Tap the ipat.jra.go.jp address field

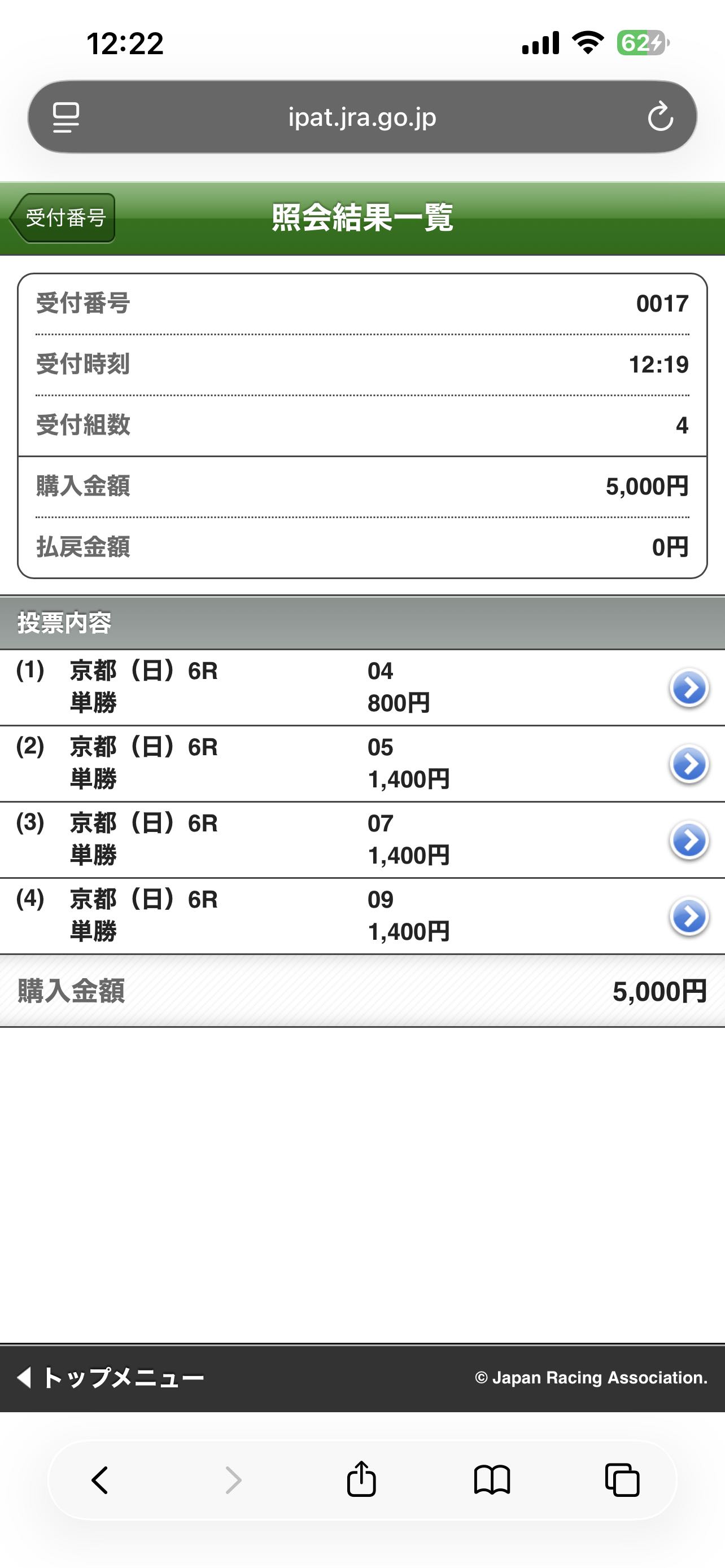tap(362, 117)
